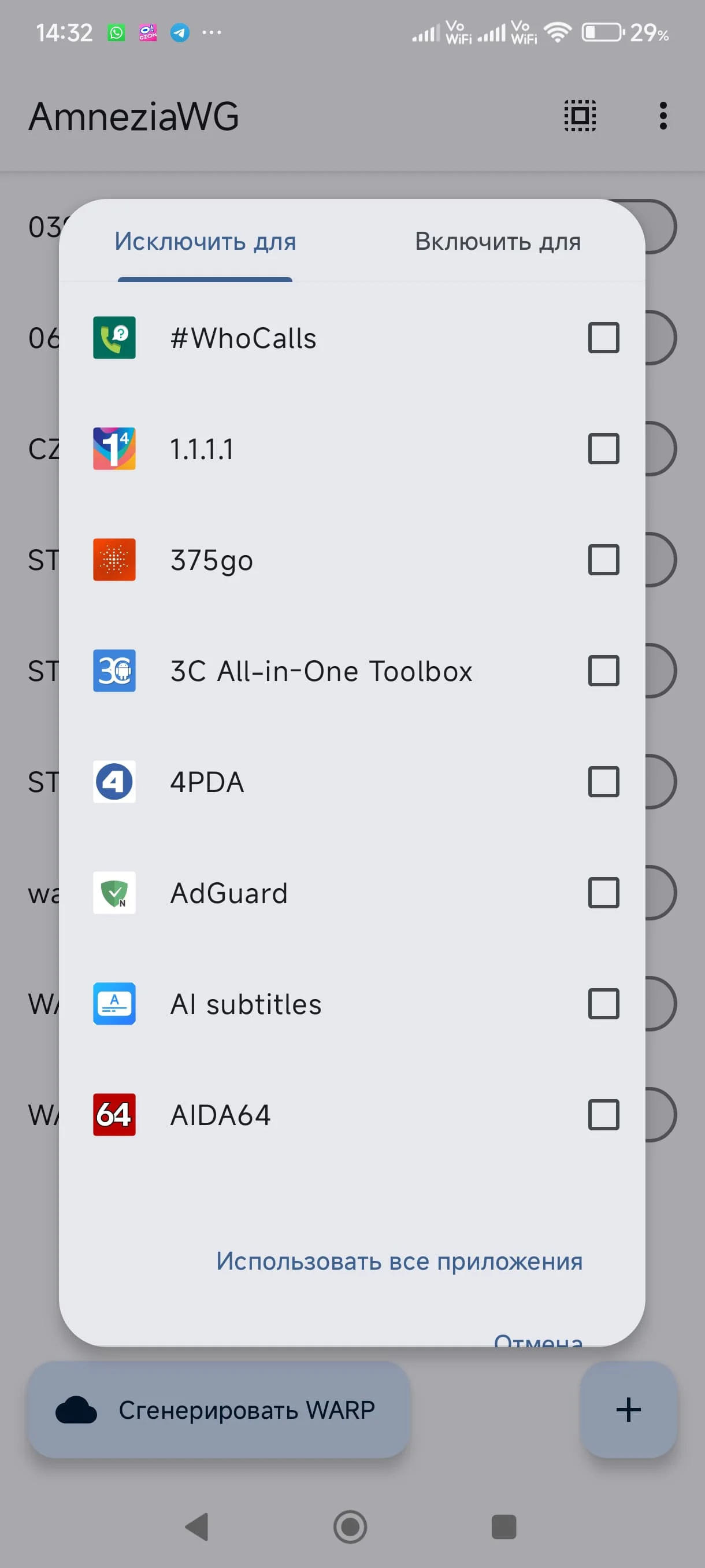This screenshot has width=705, height=1568.
Task: Tick the 4PDA checkbox
Action: [x=603, y=782]
